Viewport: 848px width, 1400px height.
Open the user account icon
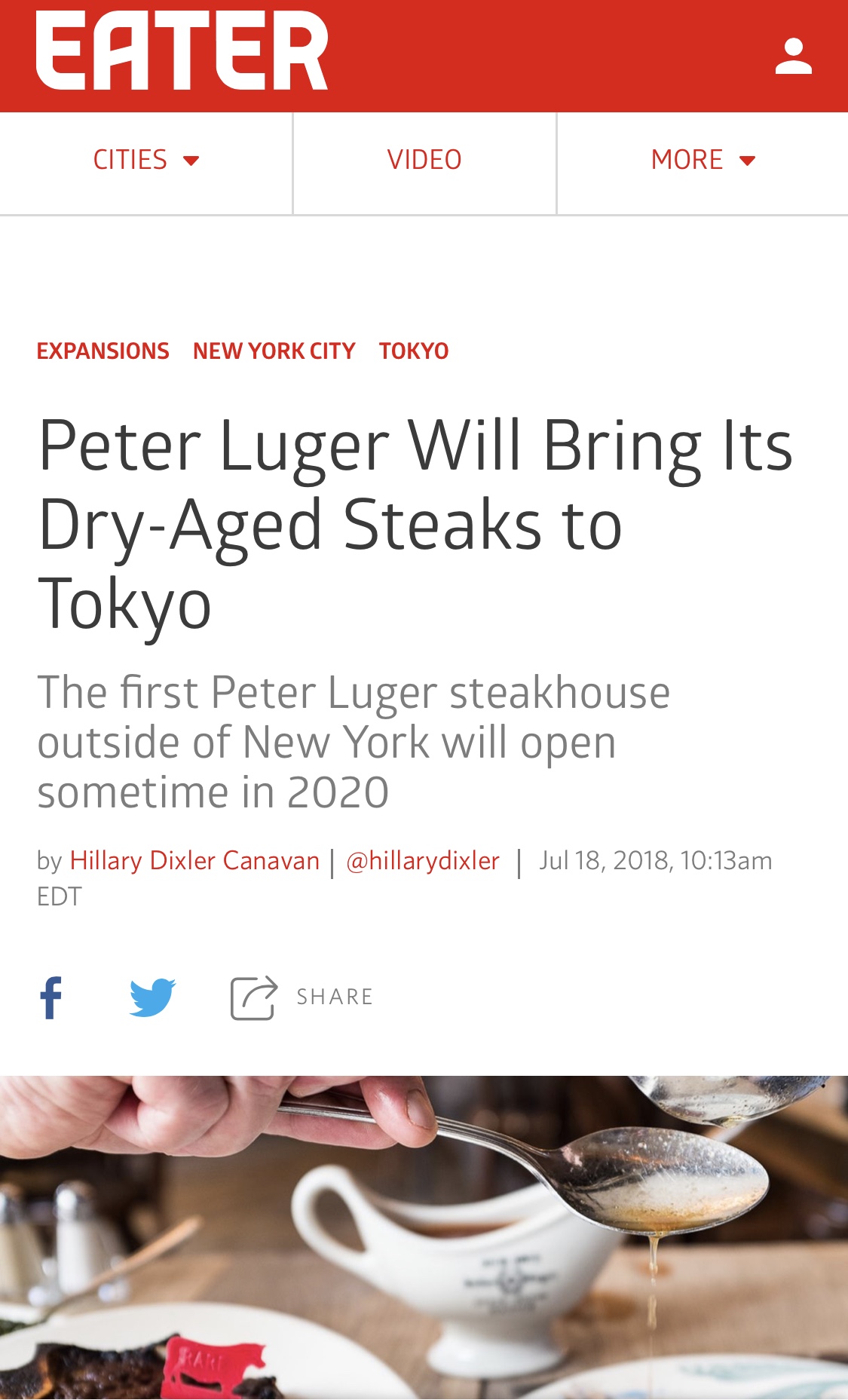(x=793, y=57)
